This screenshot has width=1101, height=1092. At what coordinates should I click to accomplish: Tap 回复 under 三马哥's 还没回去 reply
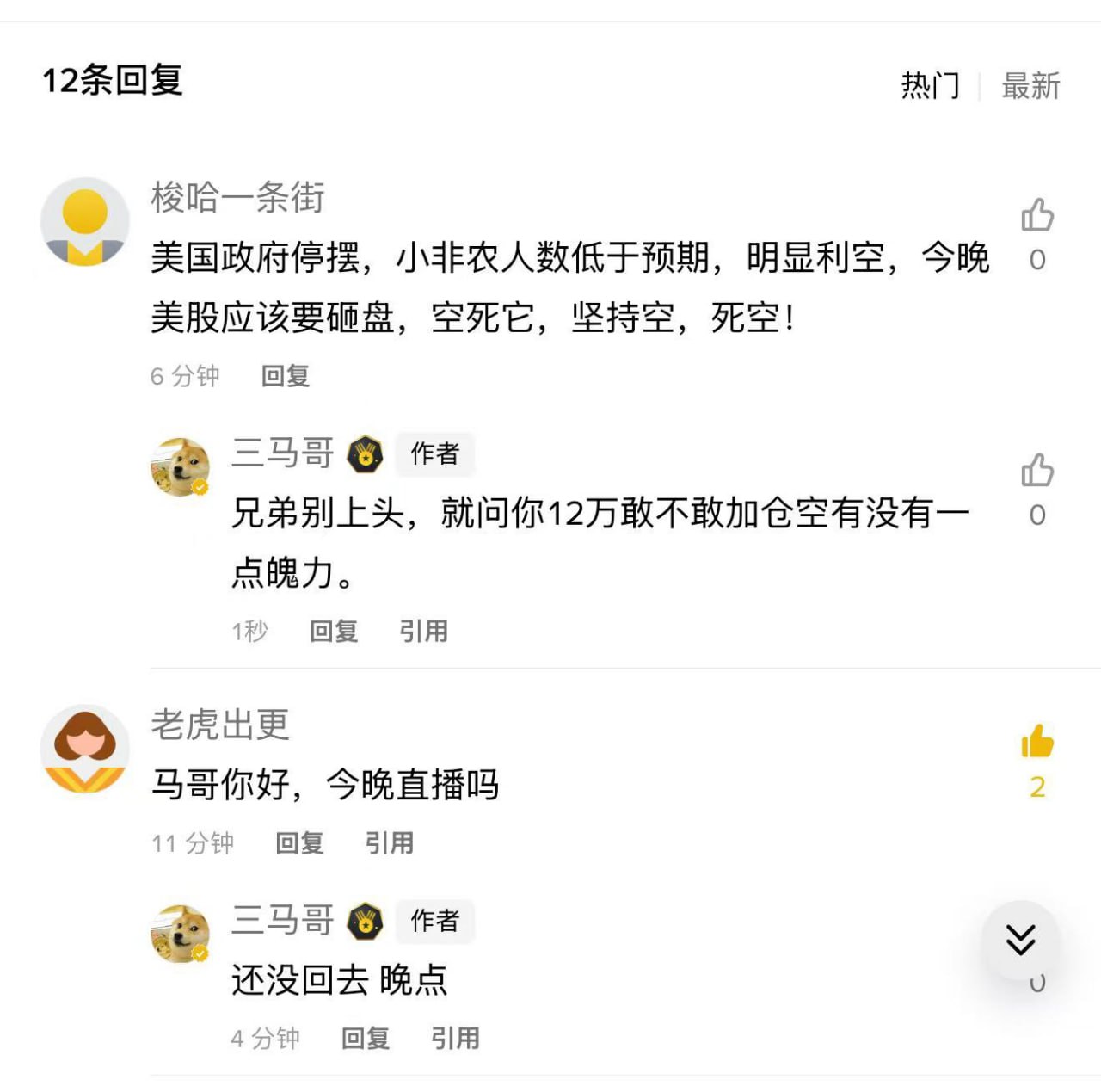coord(366,1038)
